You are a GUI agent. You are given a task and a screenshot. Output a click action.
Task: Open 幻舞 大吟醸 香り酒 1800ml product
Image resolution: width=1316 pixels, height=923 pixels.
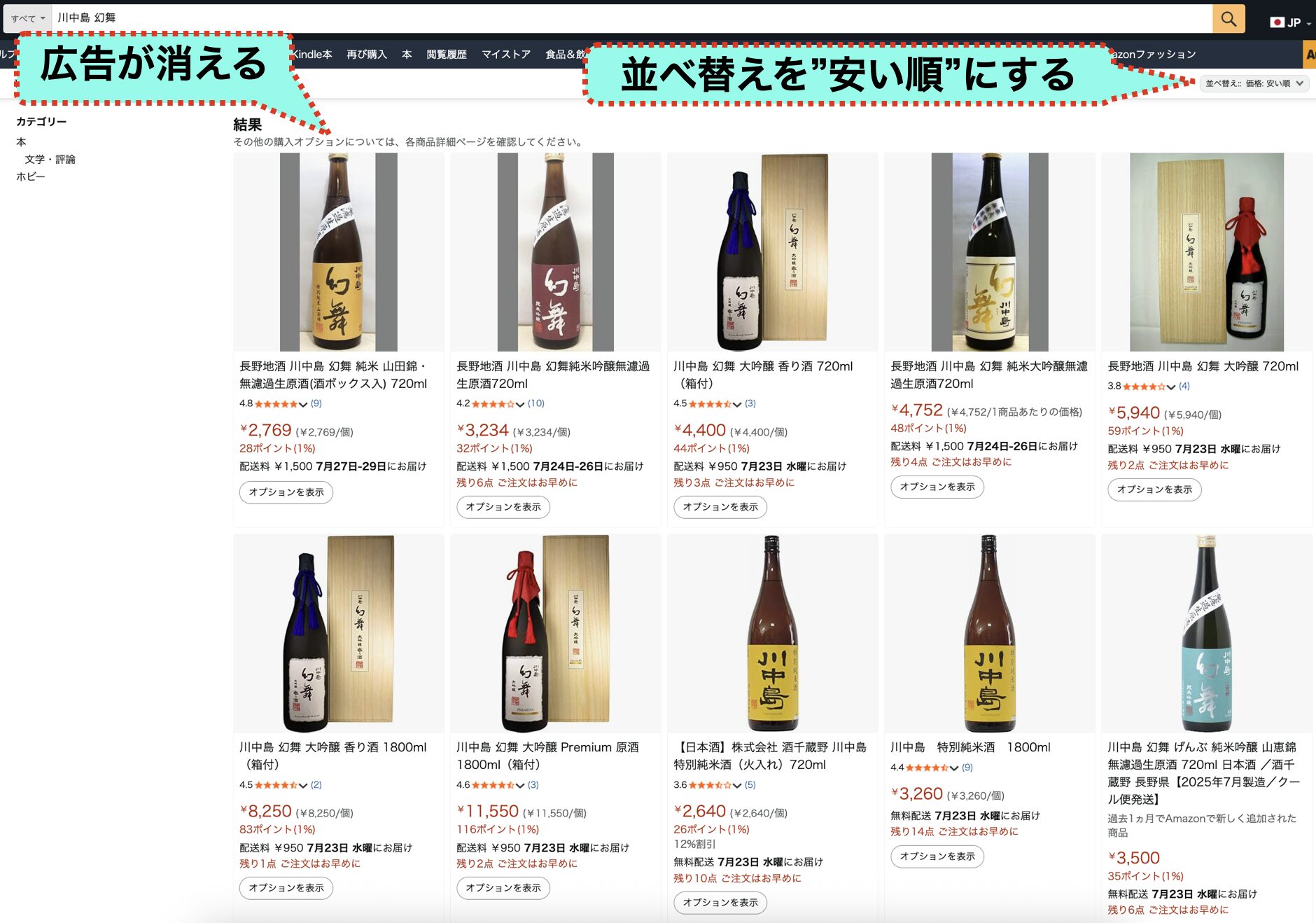click(x=332, y=756)
